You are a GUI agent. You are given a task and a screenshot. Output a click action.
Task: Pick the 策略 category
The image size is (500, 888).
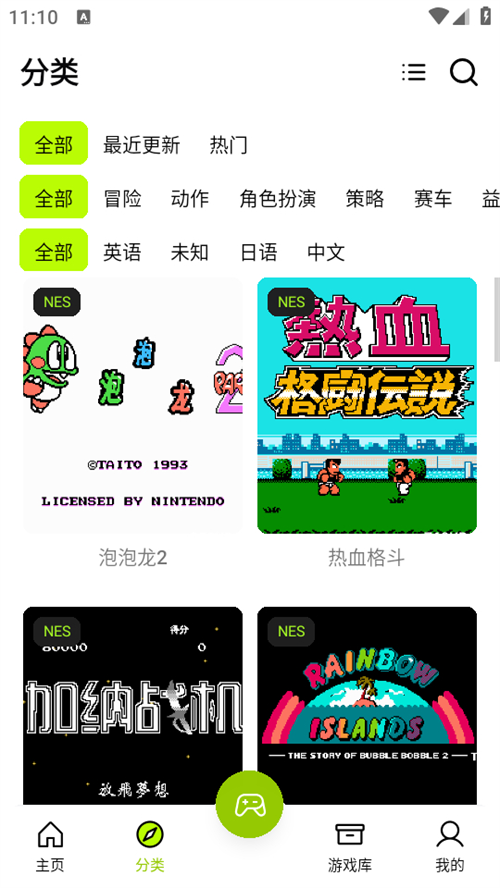point(365,199)
